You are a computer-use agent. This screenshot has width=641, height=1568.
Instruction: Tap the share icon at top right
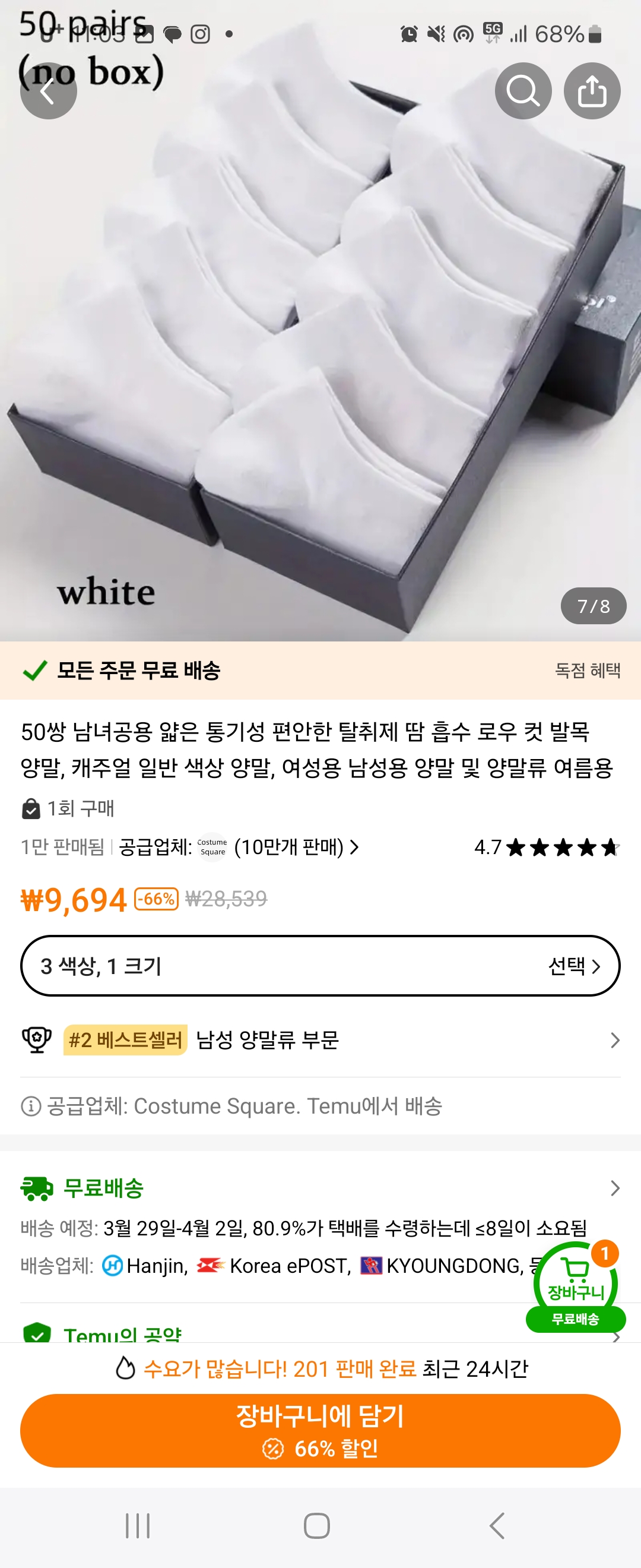[x=593, y=90]
